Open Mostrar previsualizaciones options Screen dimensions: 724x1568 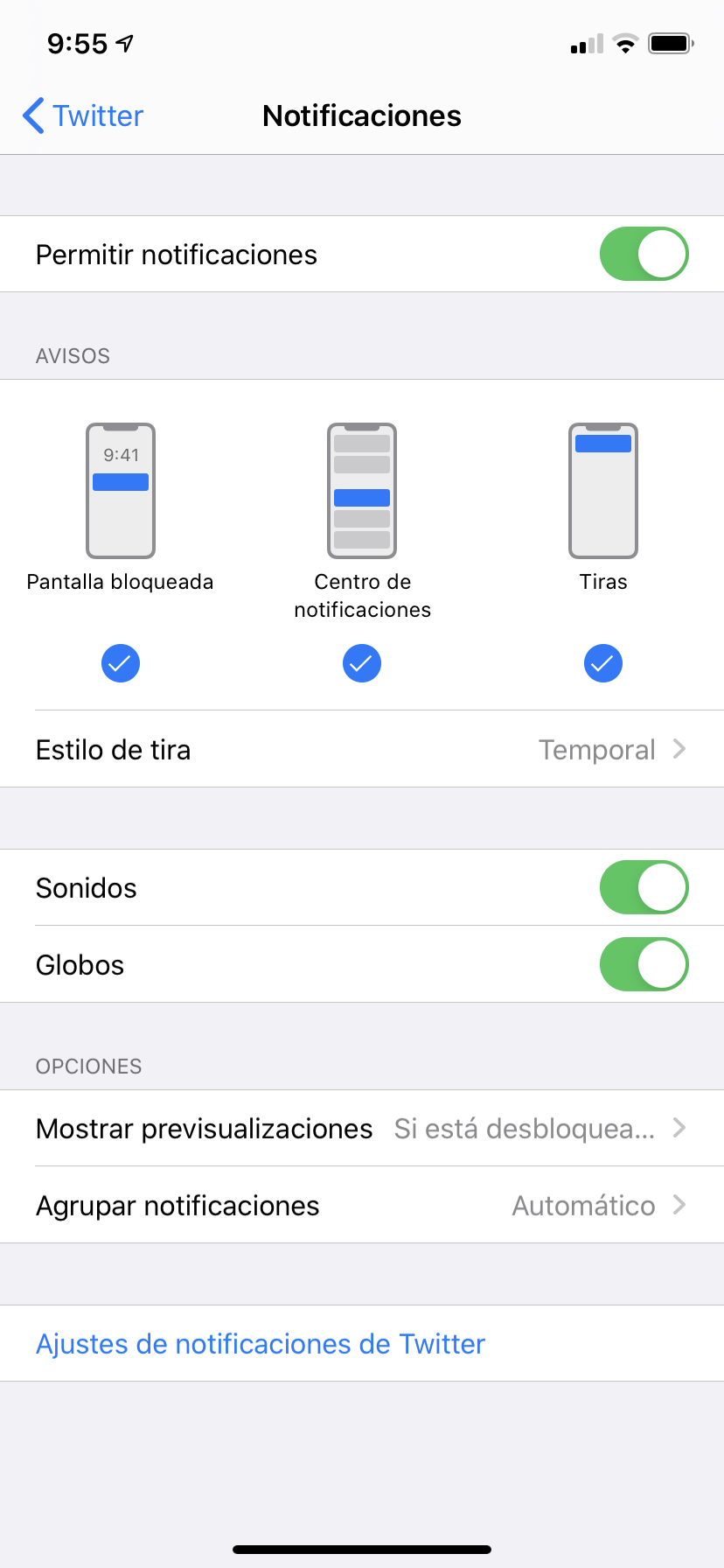click(x=362, y=1128)
